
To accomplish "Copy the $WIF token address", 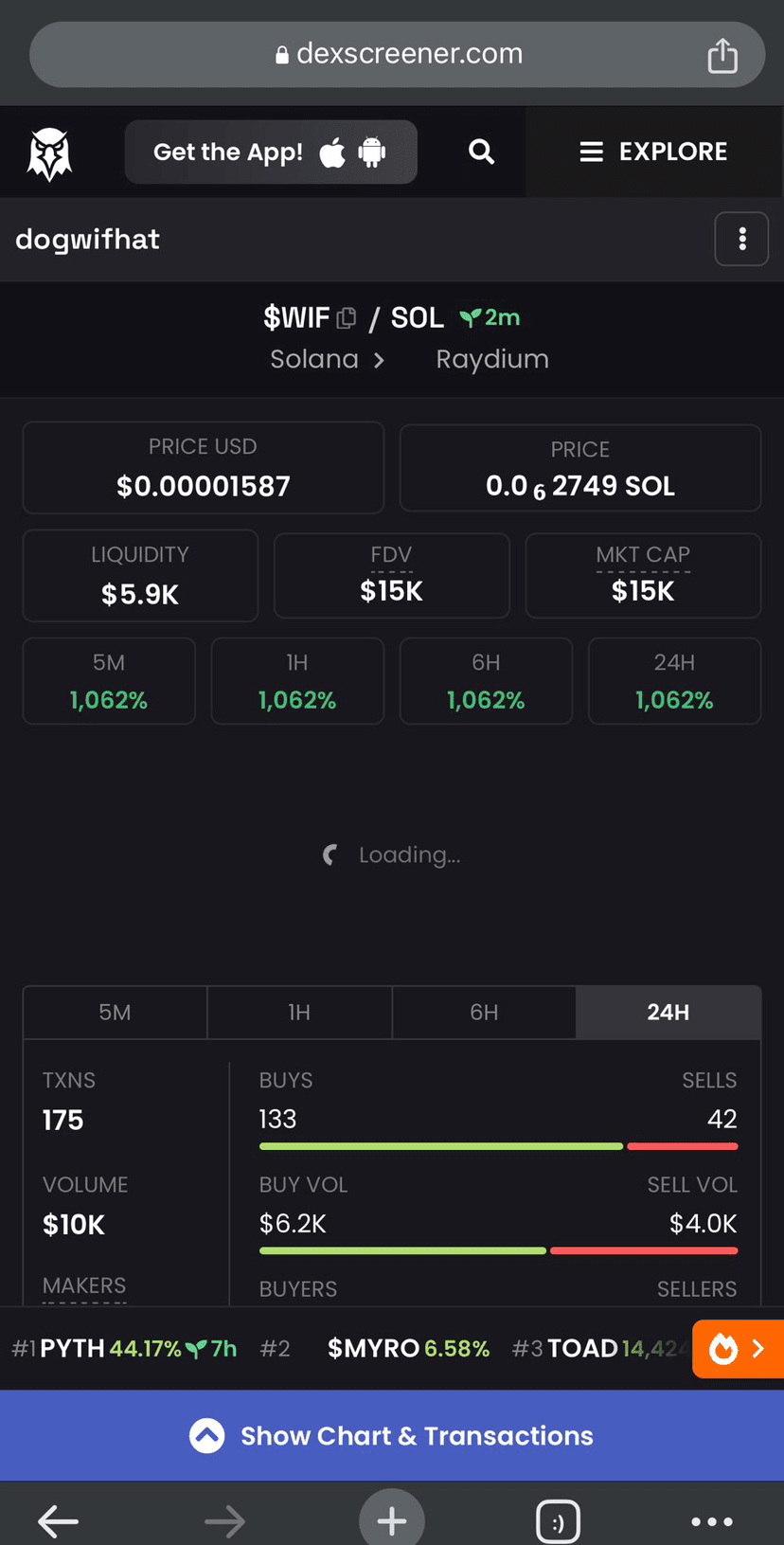I will pos(346,317).
